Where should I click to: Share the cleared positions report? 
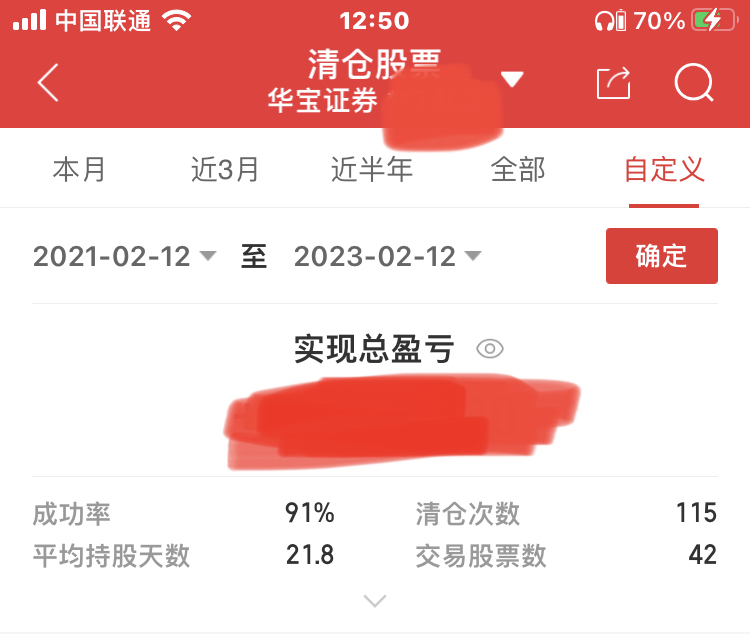(x=614, y=83)
